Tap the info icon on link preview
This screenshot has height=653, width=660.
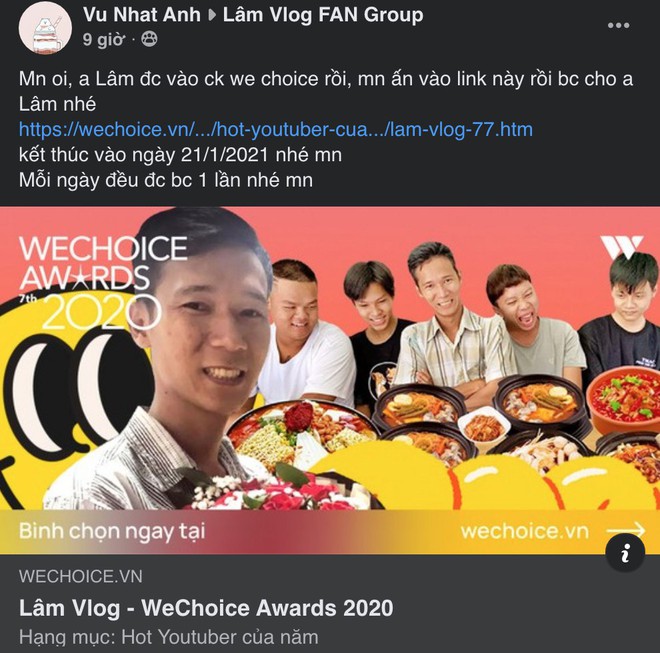coord(625,552)
